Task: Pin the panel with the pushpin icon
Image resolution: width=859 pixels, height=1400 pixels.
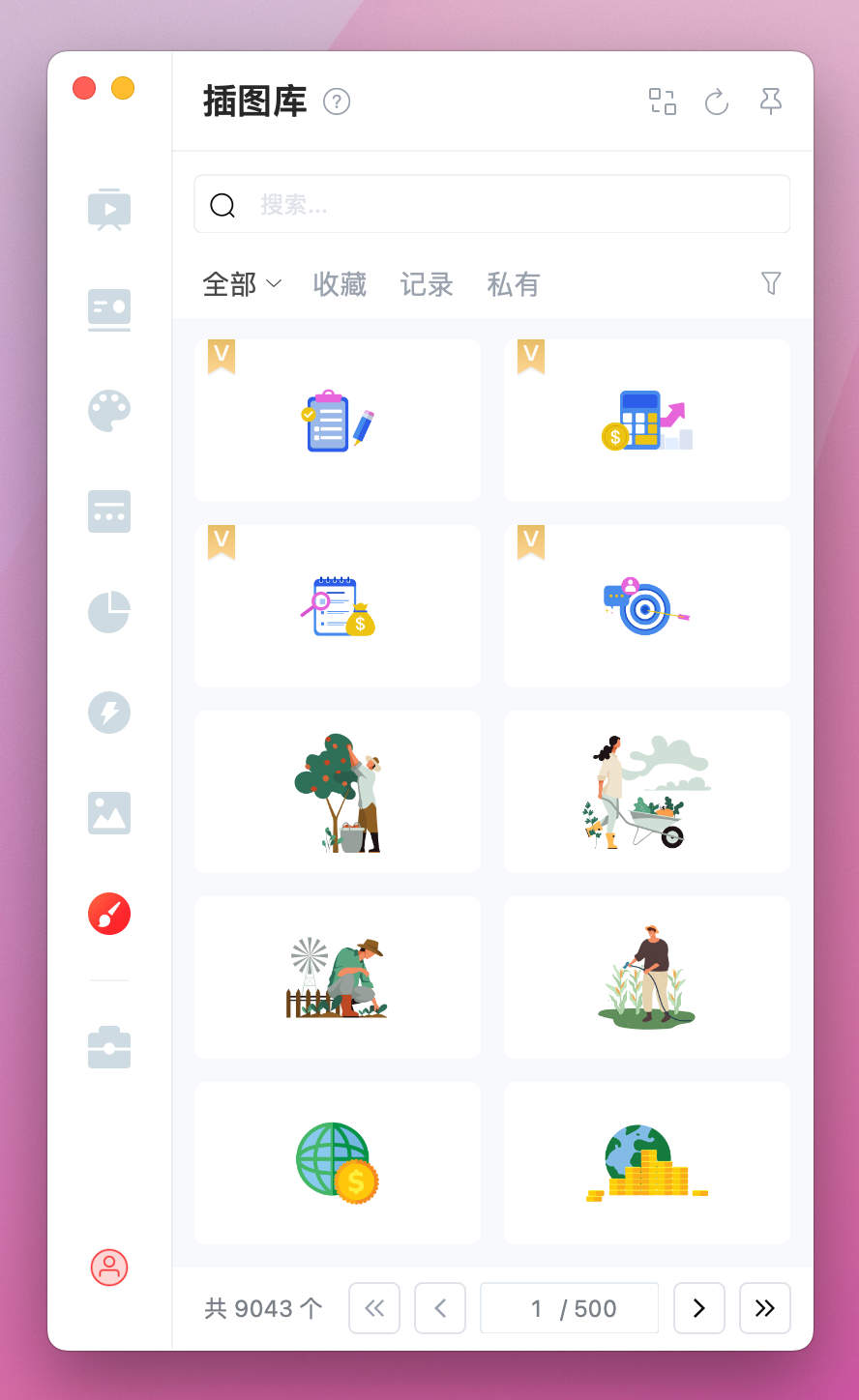Action: tap(770, 102)
